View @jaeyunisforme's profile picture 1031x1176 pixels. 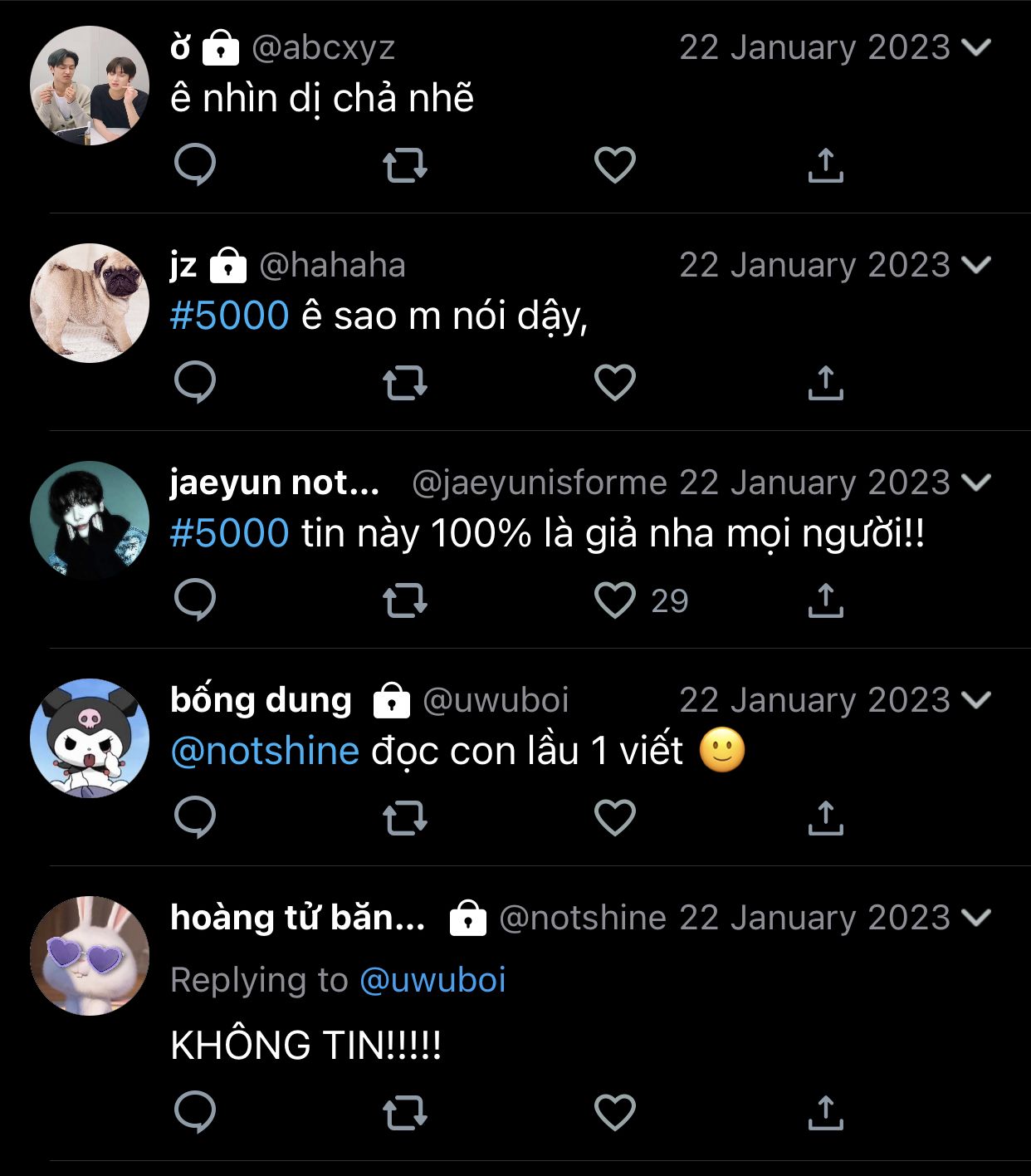90,520
